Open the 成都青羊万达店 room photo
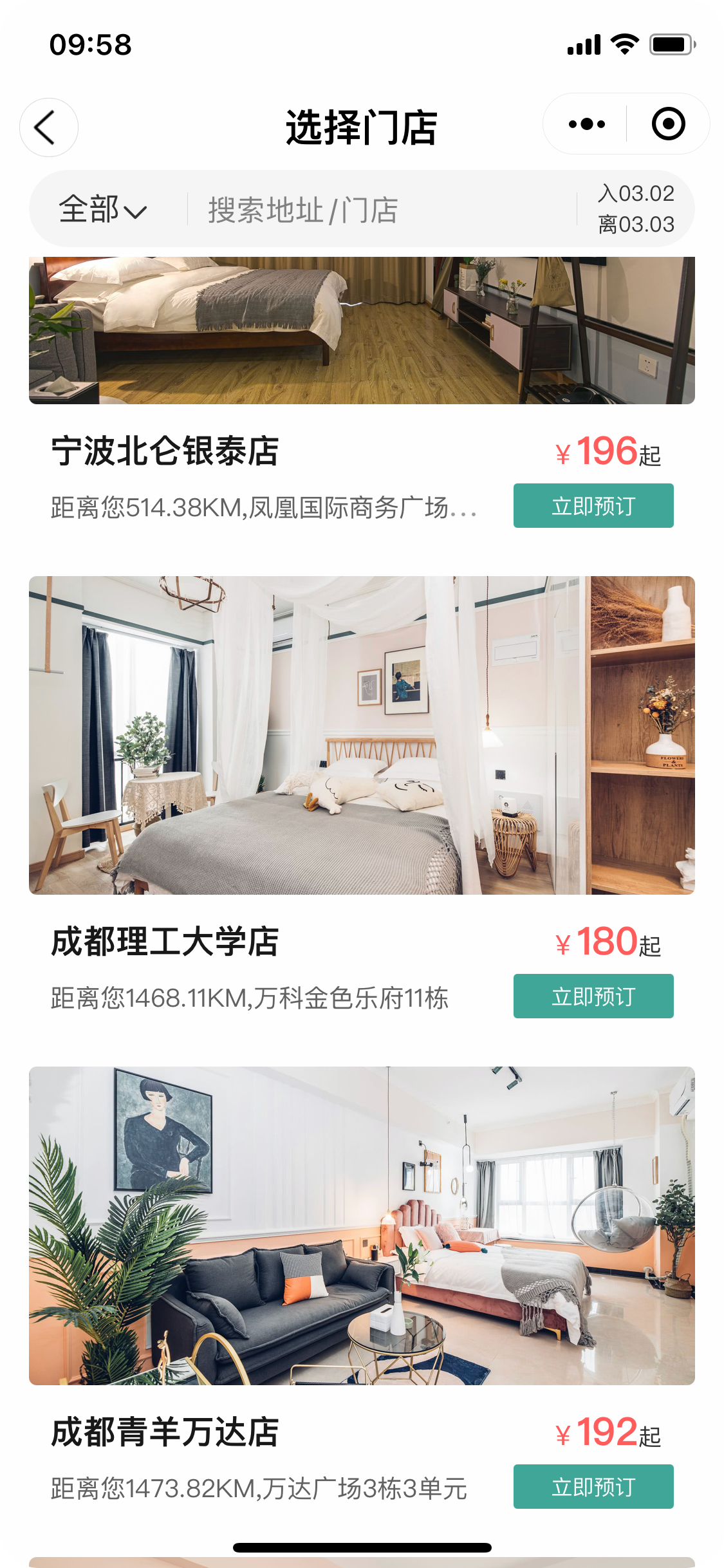 tap(362, 1226)
